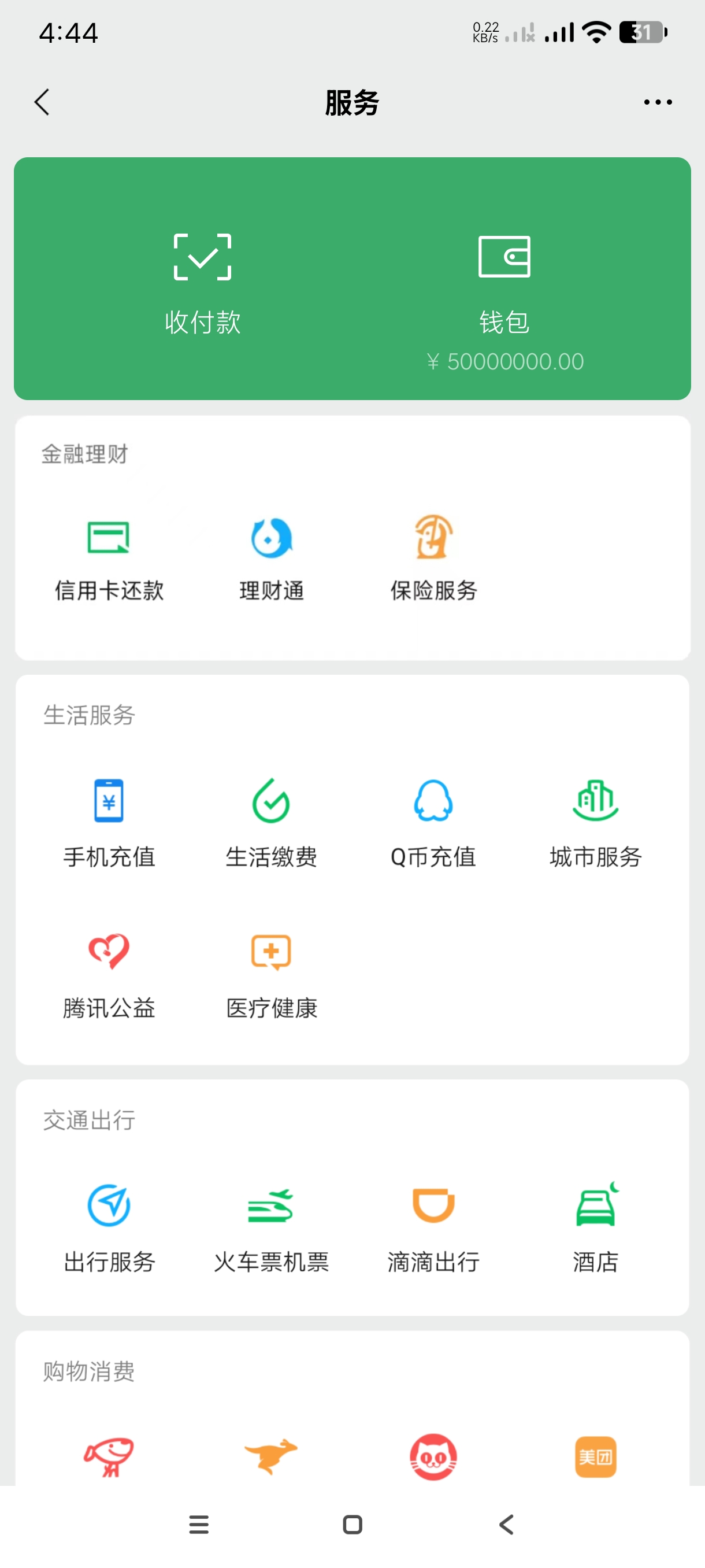Open the 美团 shopping service
This screenshot has height=1568, width=705.
(596, 1457)
